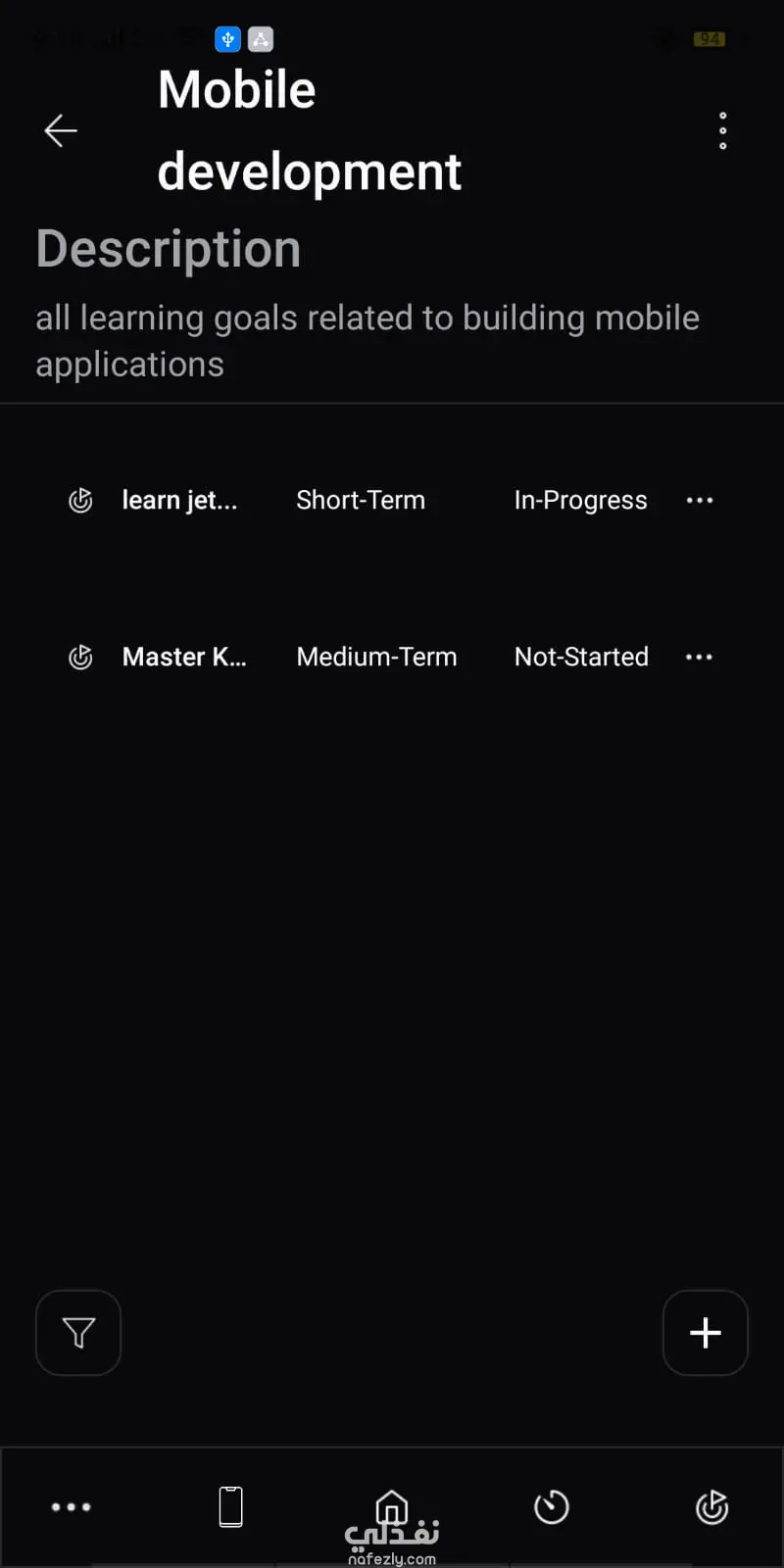
Task: Open options for the 'learn jet...' goal
Action: [x=699, y=500]
